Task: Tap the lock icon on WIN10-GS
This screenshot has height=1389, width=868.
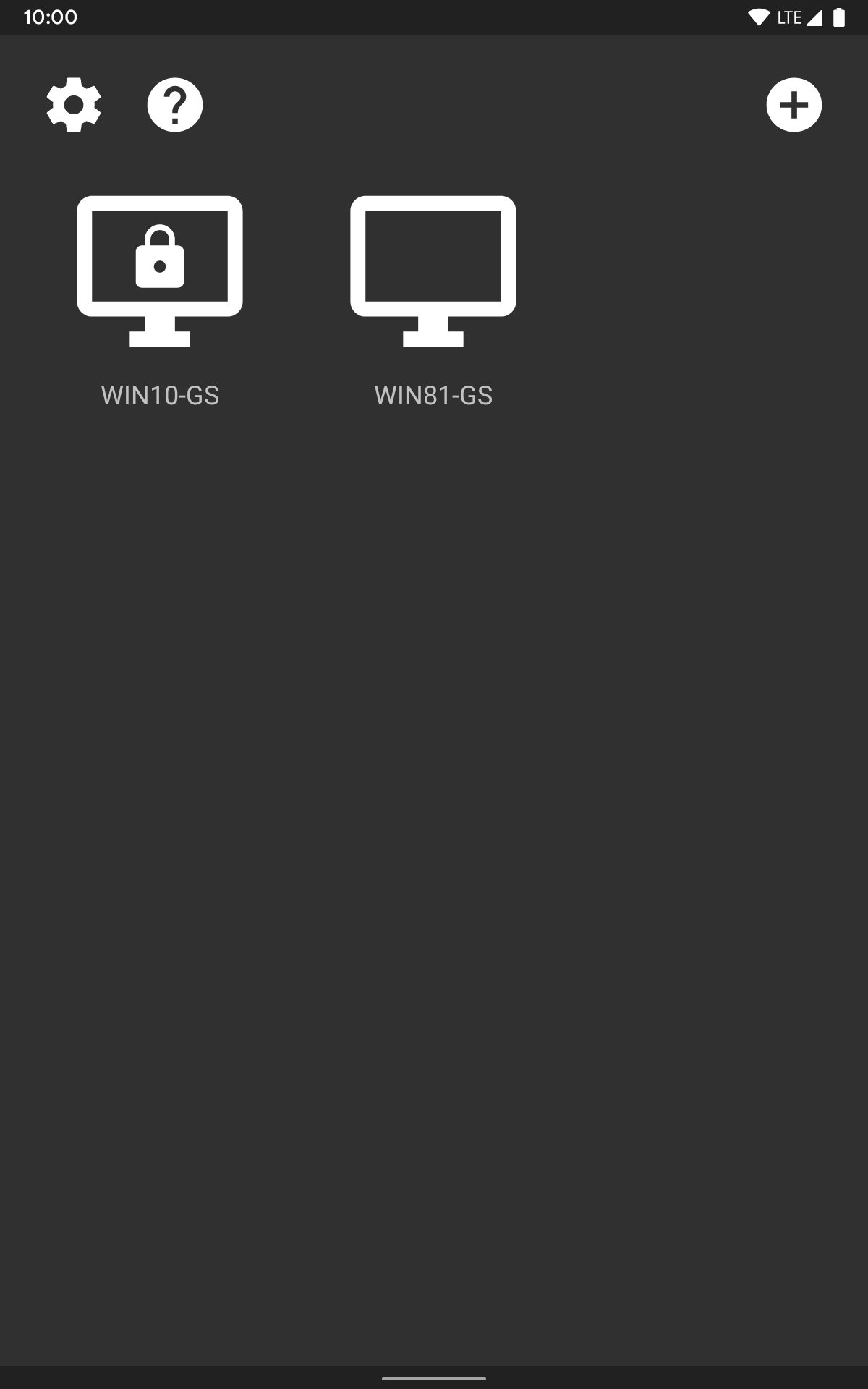Action: point(161,257)
